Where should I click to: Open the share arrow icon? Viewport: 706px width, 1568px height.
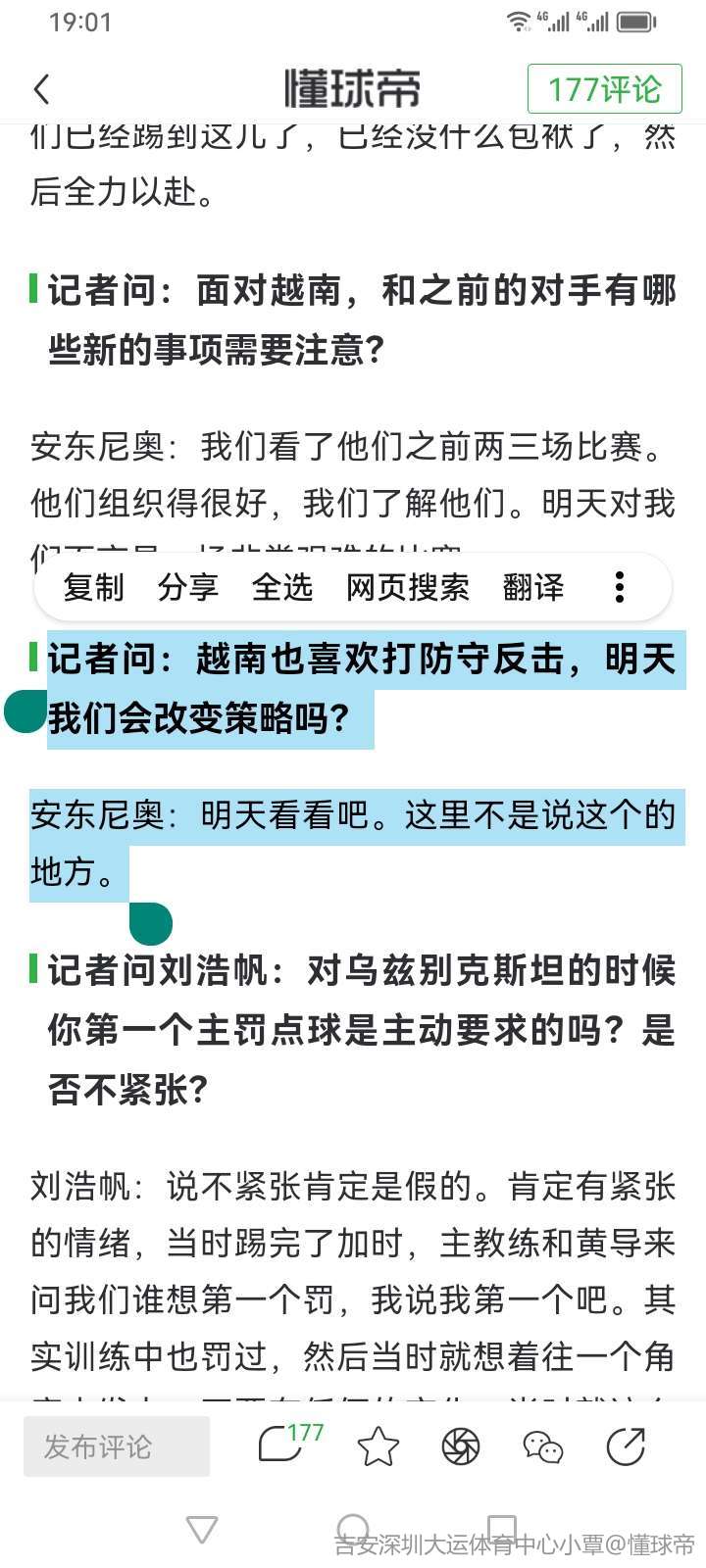(x=626, y=1446)
